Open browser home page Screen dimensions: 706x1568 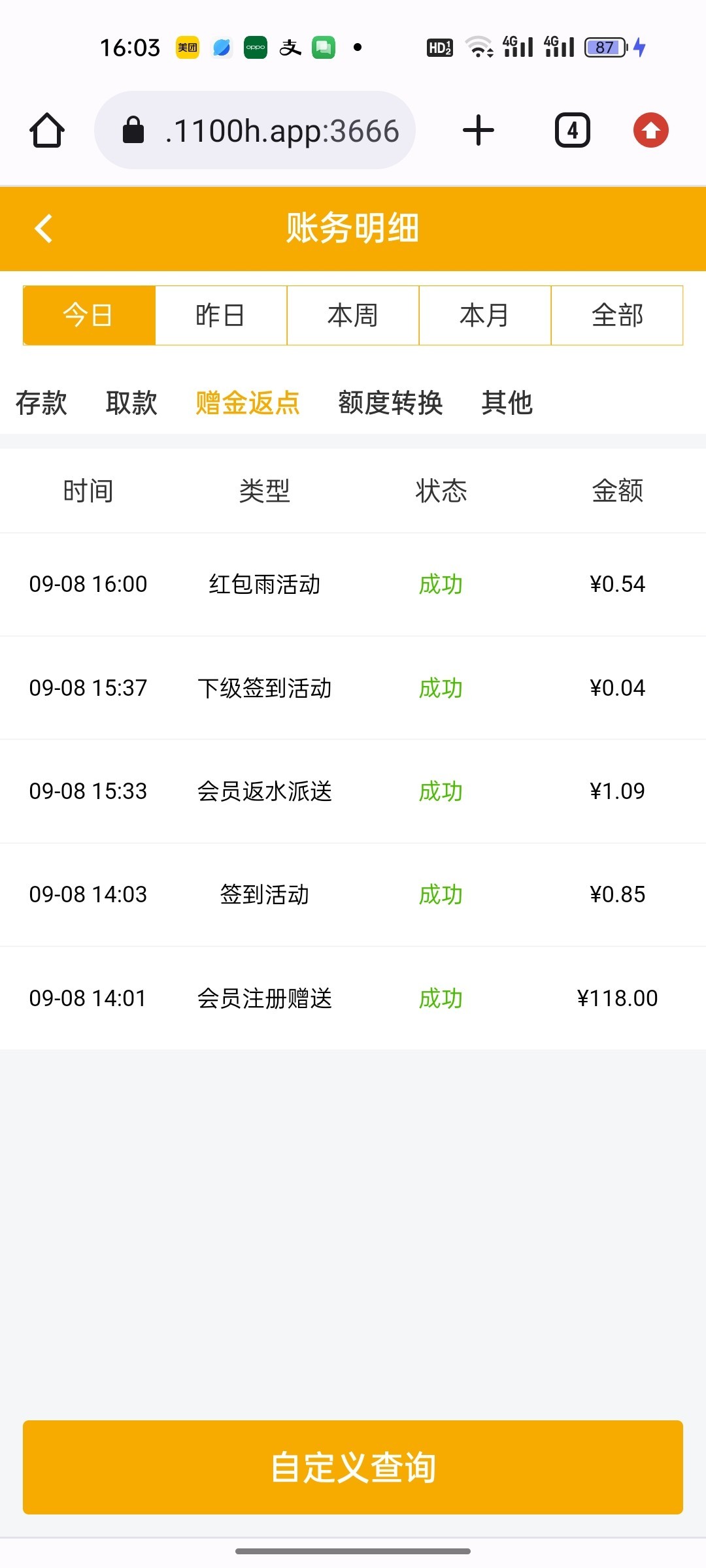[47, 130]
